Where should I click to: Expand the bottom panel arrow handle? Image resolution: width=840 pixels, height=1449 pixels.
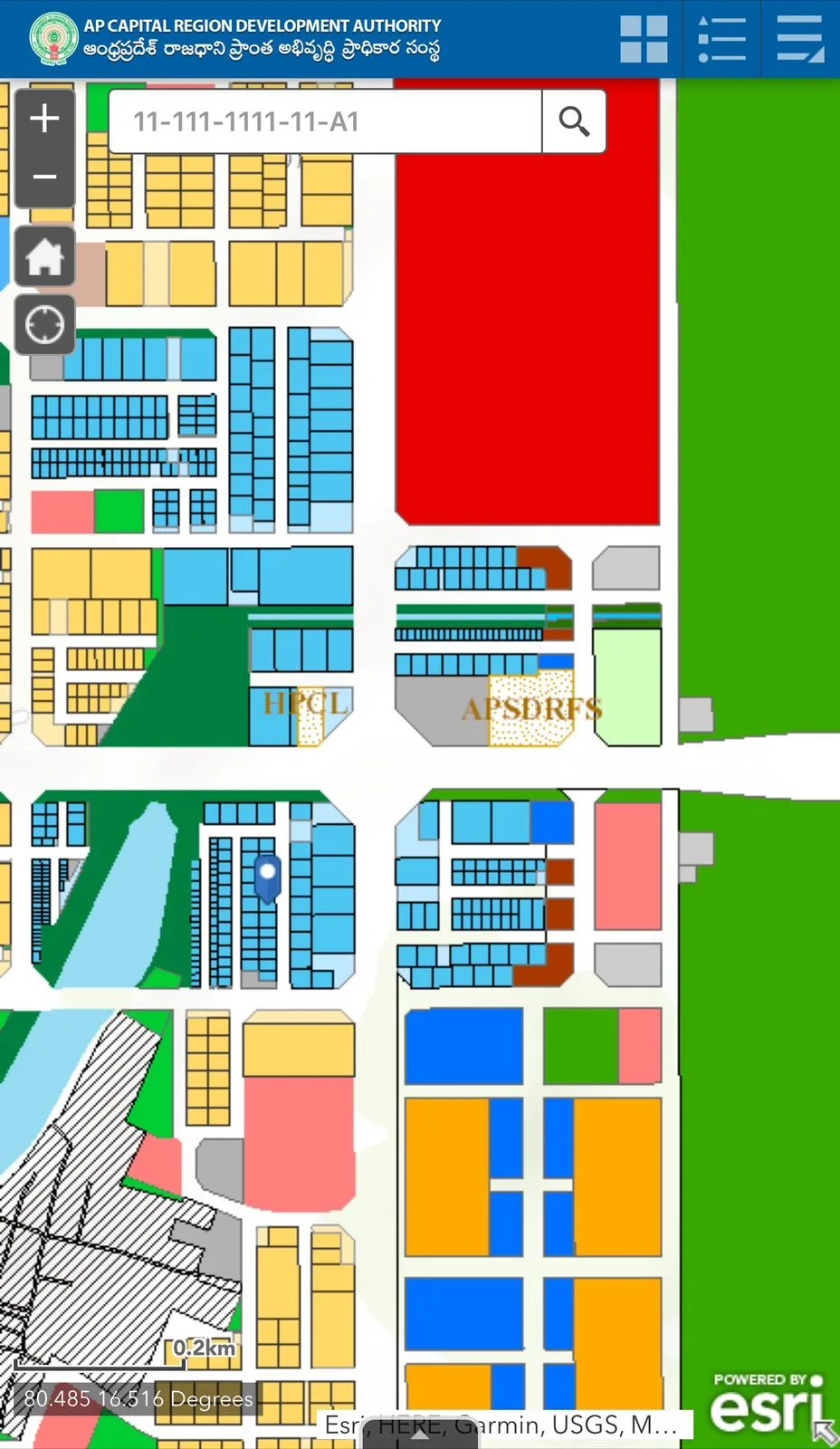point(420,1434)
